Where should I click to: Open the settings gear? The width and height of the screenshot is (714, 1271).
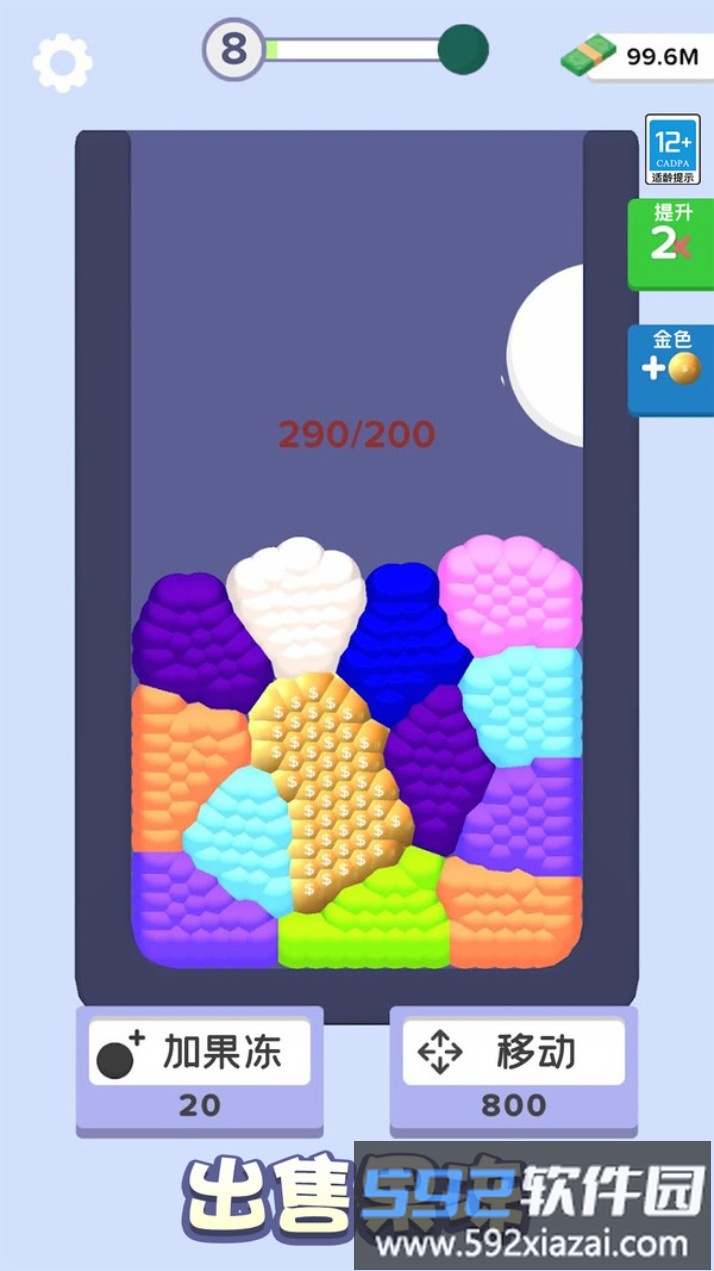62,62
